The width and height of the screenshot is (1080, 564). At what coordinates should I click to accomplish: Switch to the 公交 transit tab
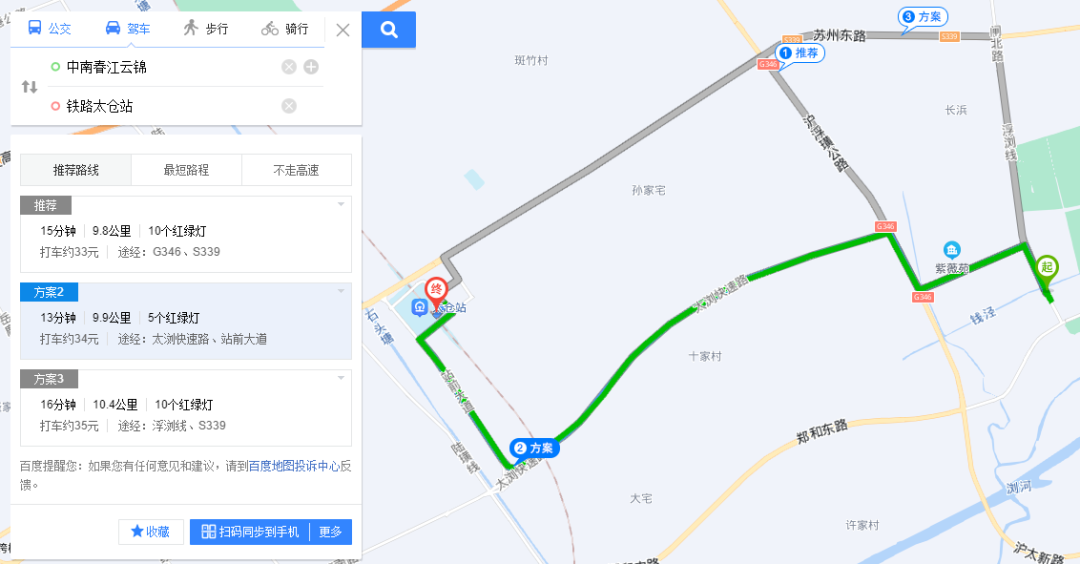49,29
